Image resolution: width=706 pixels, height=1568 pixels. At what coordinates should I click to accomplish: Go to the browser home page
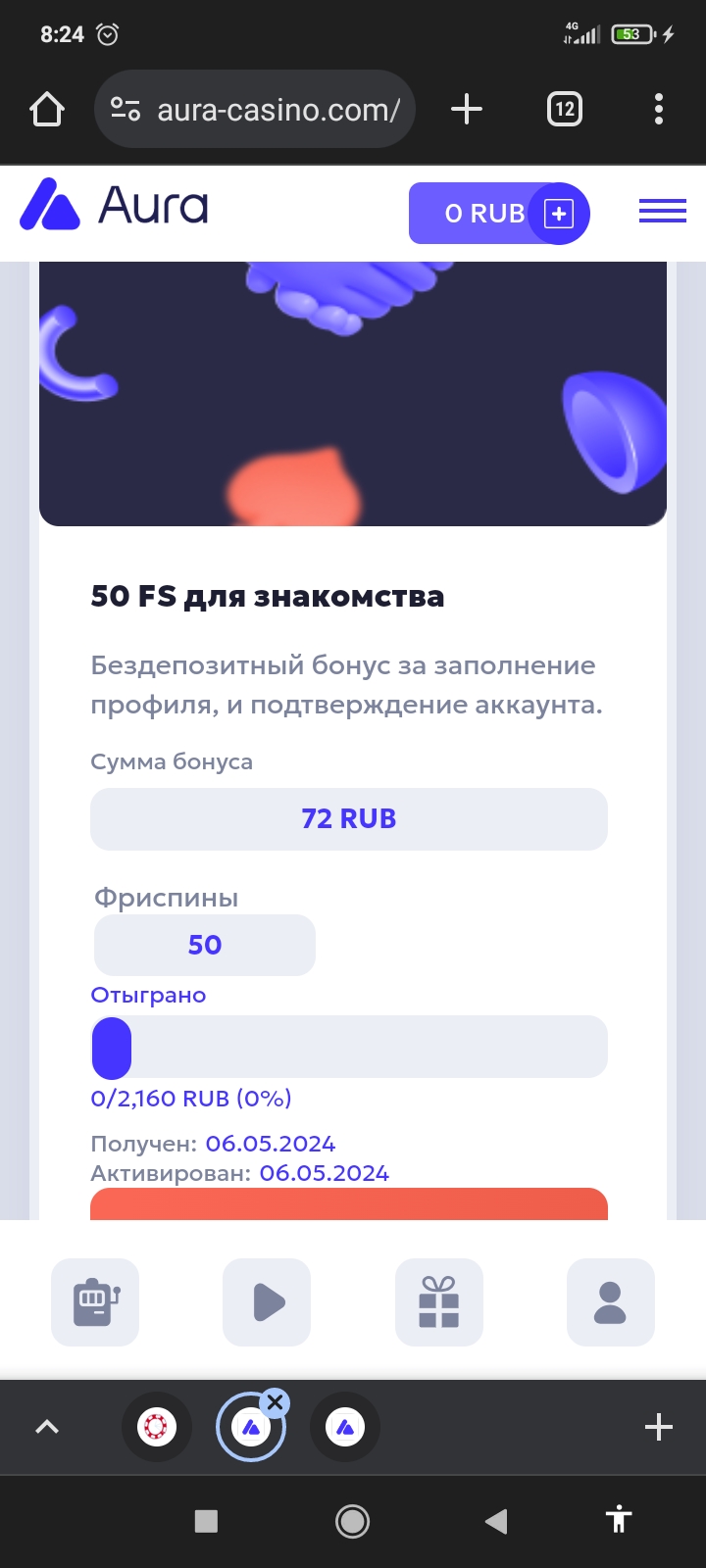(x=47, y=109)
